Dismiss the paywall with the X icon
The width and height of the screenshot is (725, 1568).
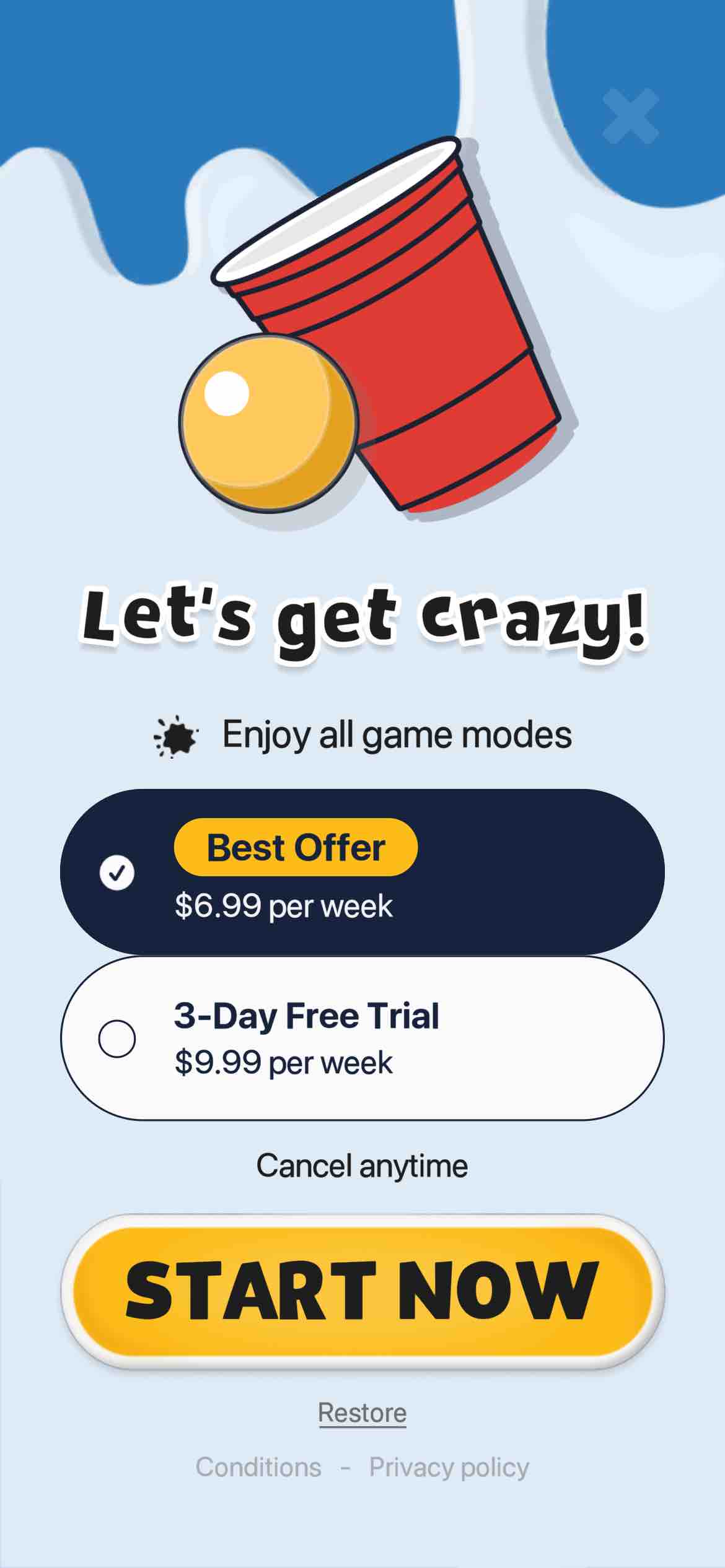pos(630,116)
